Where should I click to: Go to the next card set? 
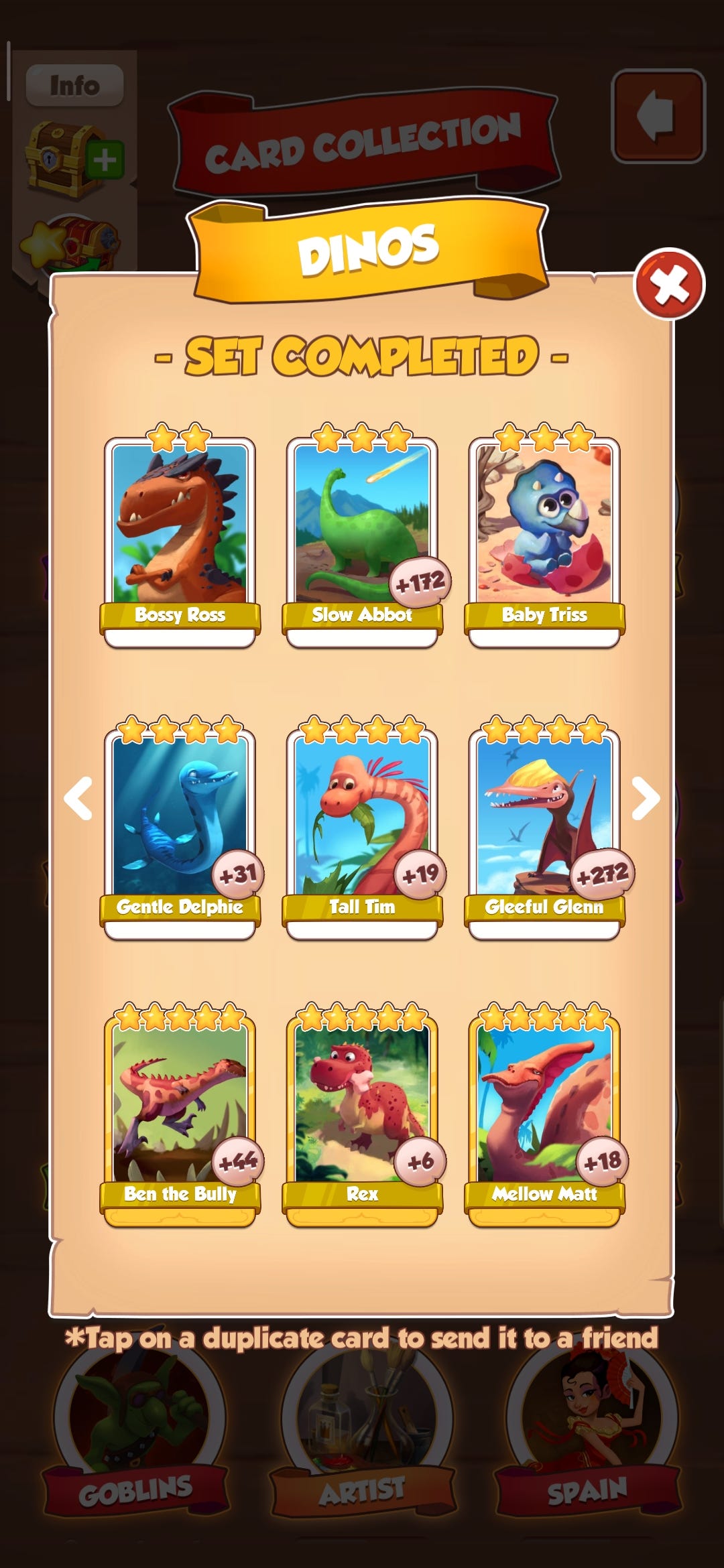pyautogui.click(x=645, y=798)
